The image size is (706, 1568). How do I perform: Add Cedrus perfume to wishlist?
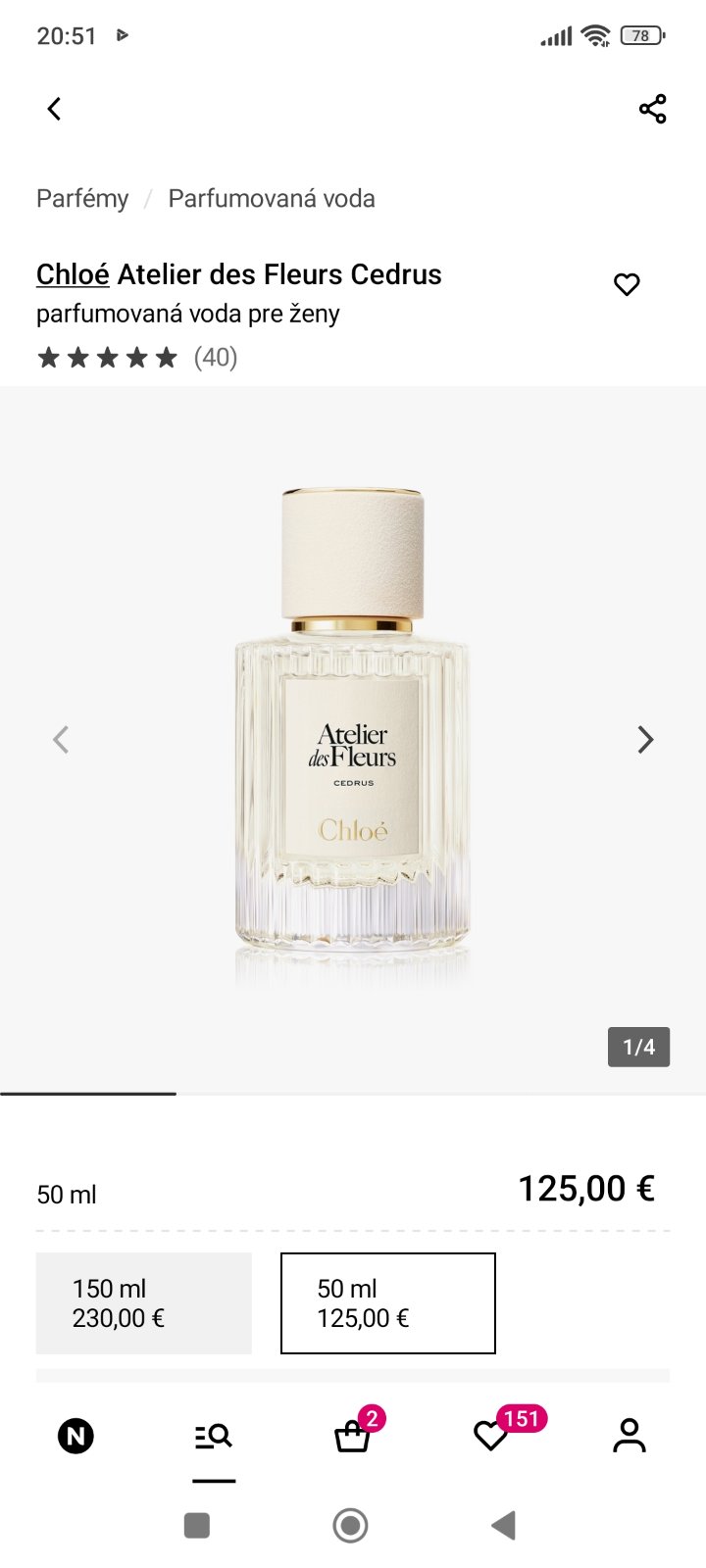[x=627, y=284]
